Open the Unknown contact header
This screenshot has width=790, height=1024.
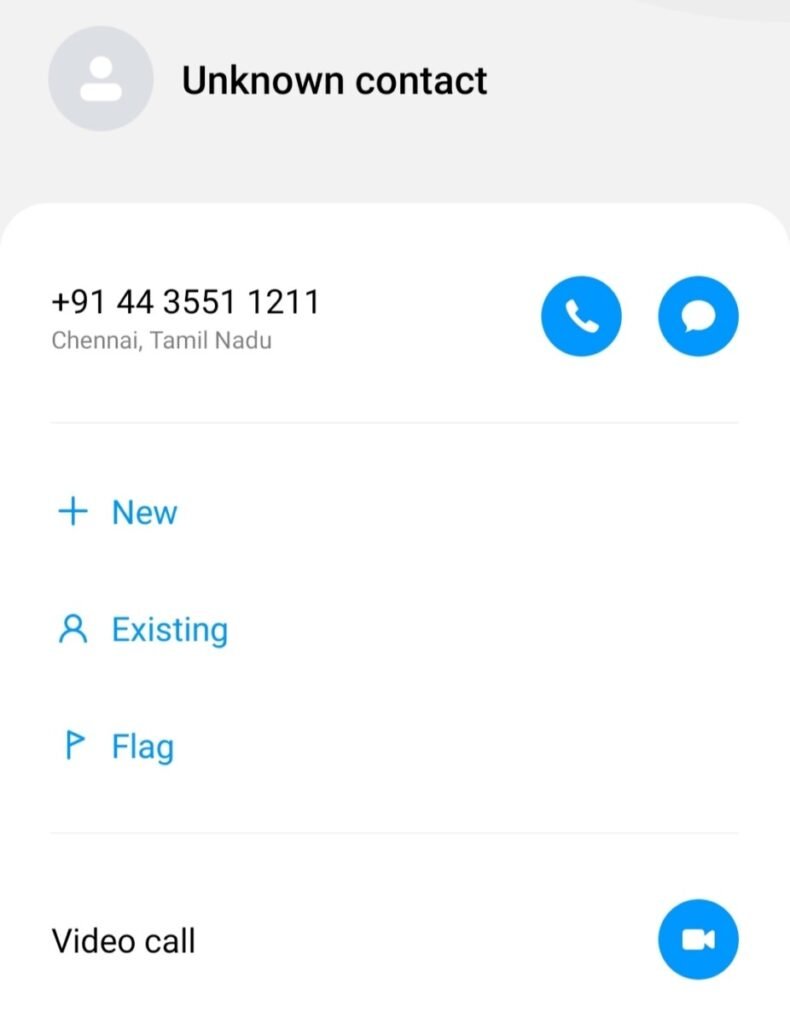[x=334, y=79]
